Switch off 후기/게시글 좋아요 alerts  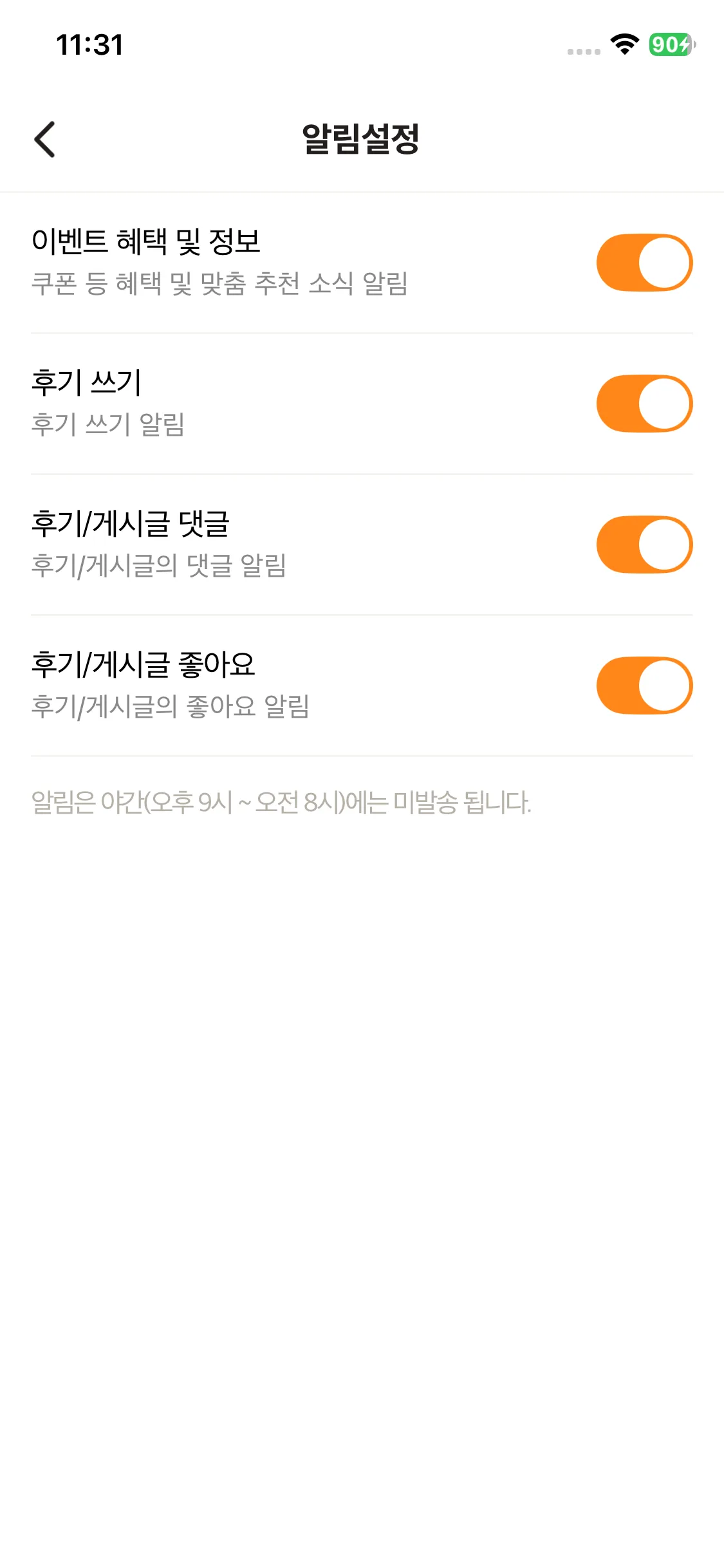[x=644, y=686]
